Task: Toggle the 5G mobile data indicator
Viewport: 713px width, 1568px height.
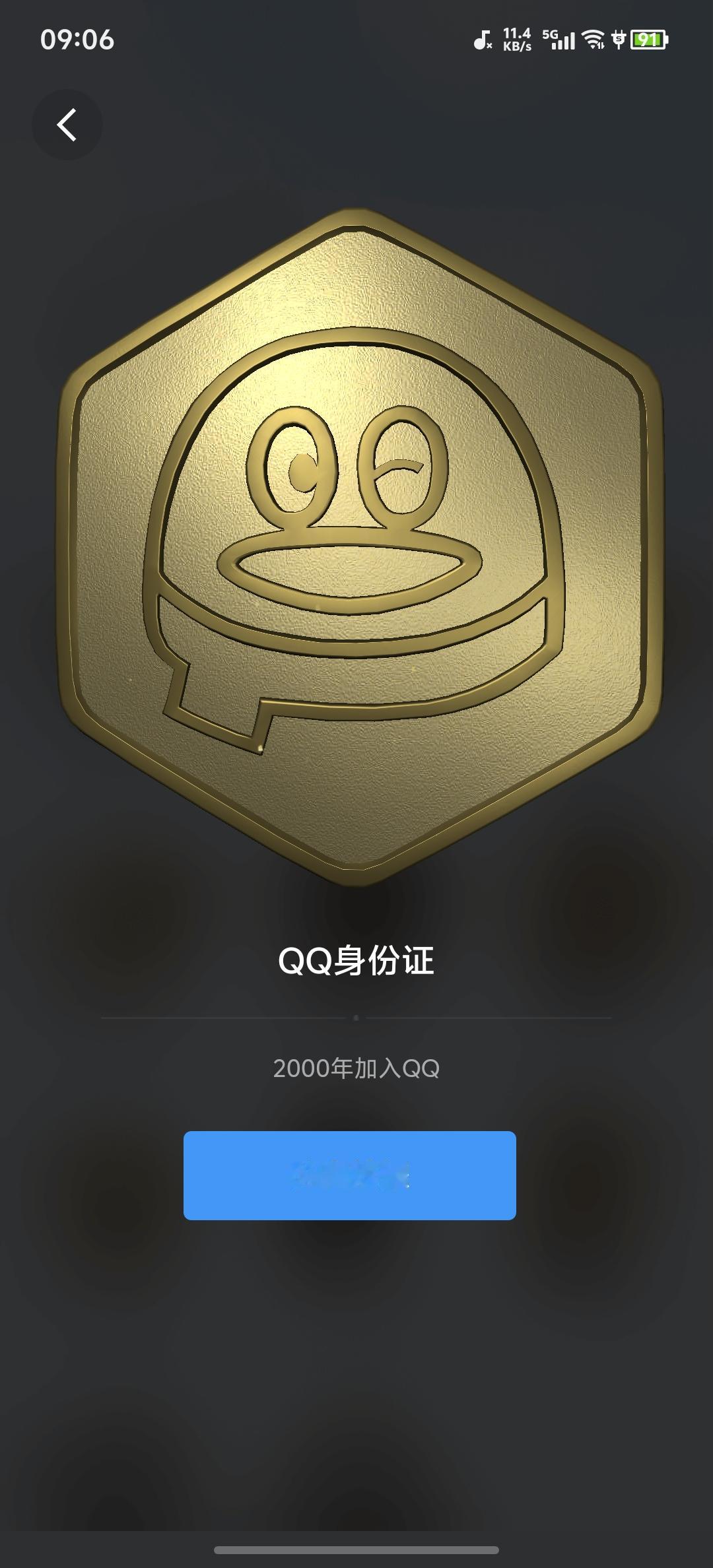Action: [x=560, y=41]
